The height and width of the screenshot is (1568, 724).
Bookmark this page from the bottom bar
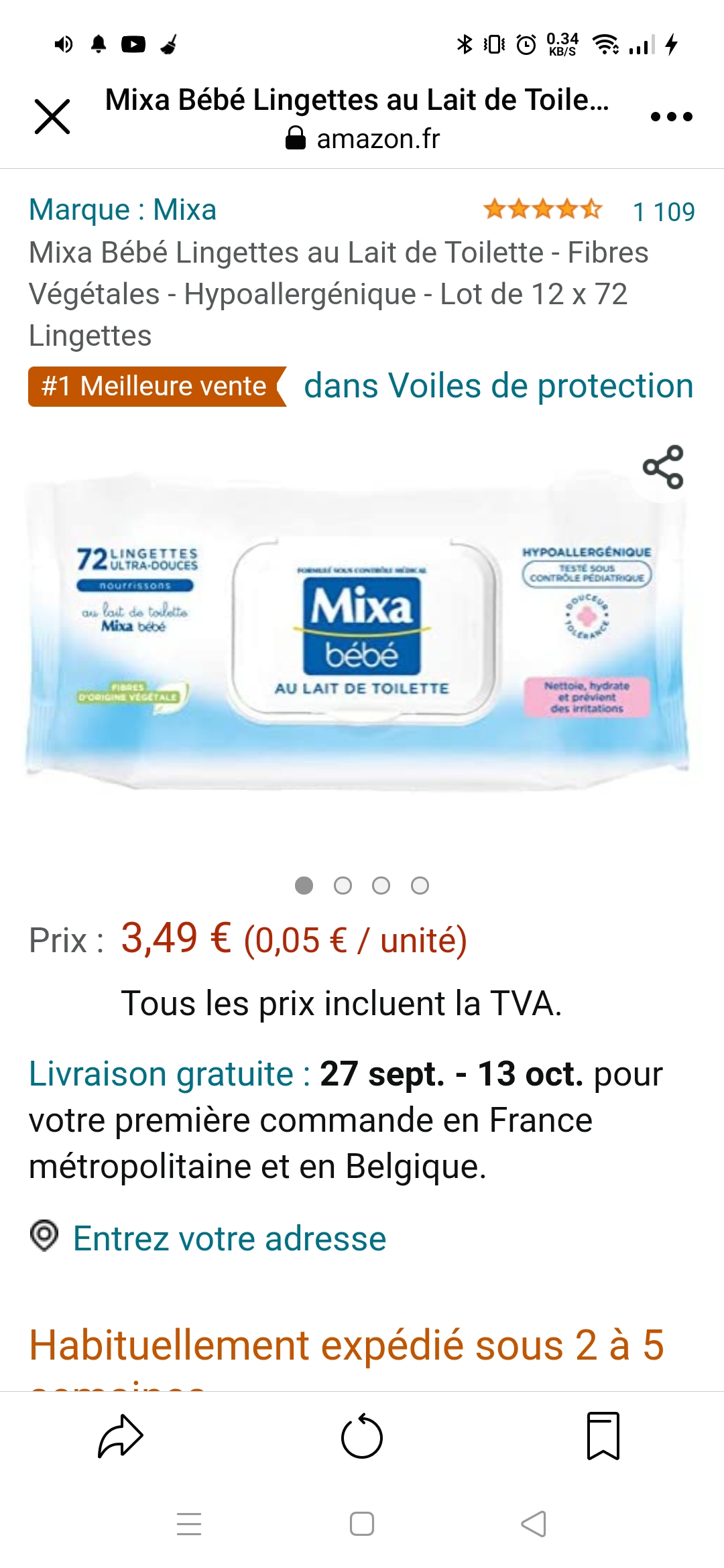pos(603,1436)
